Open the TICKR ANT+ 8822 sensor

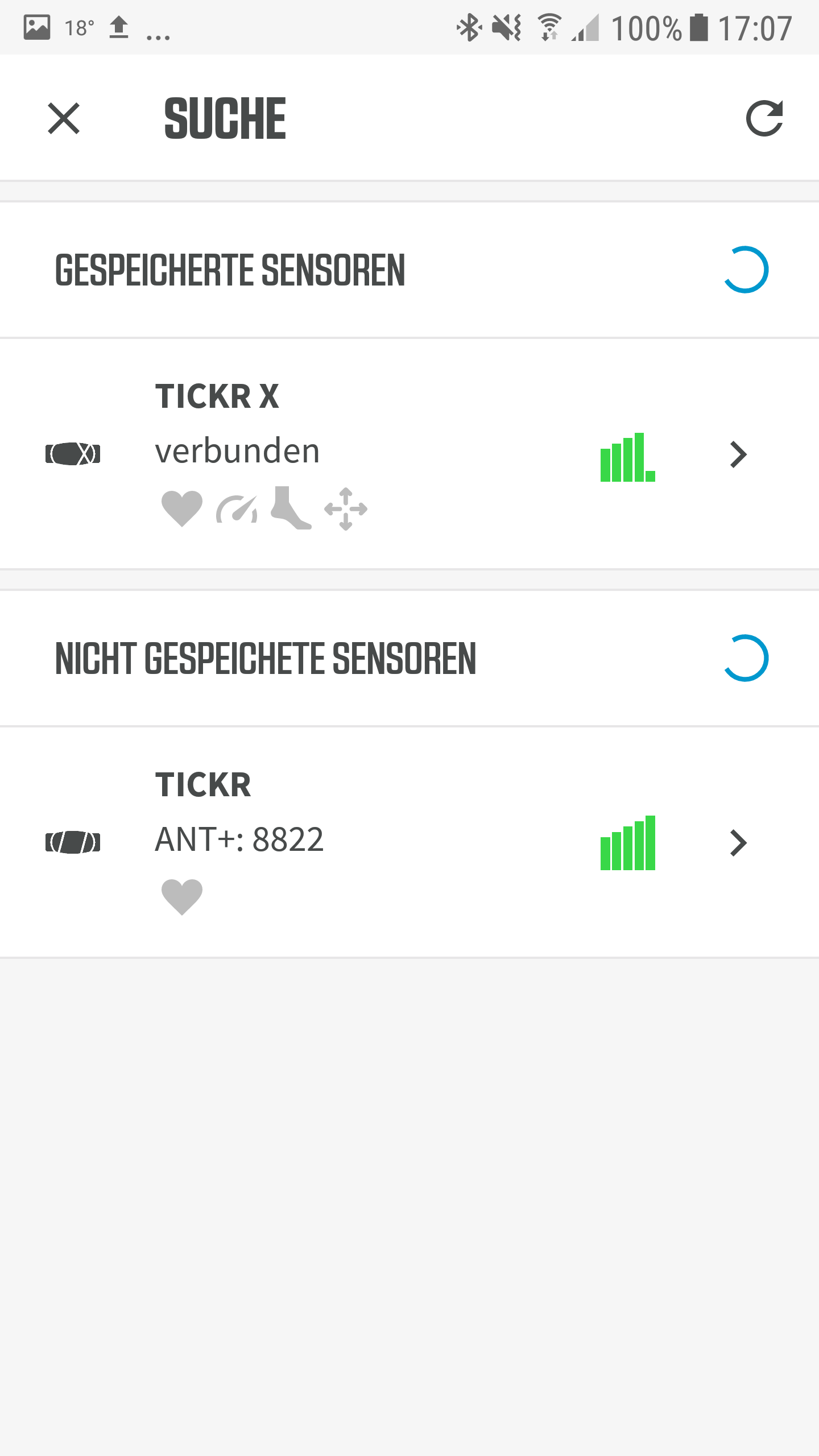click(409, 842)
